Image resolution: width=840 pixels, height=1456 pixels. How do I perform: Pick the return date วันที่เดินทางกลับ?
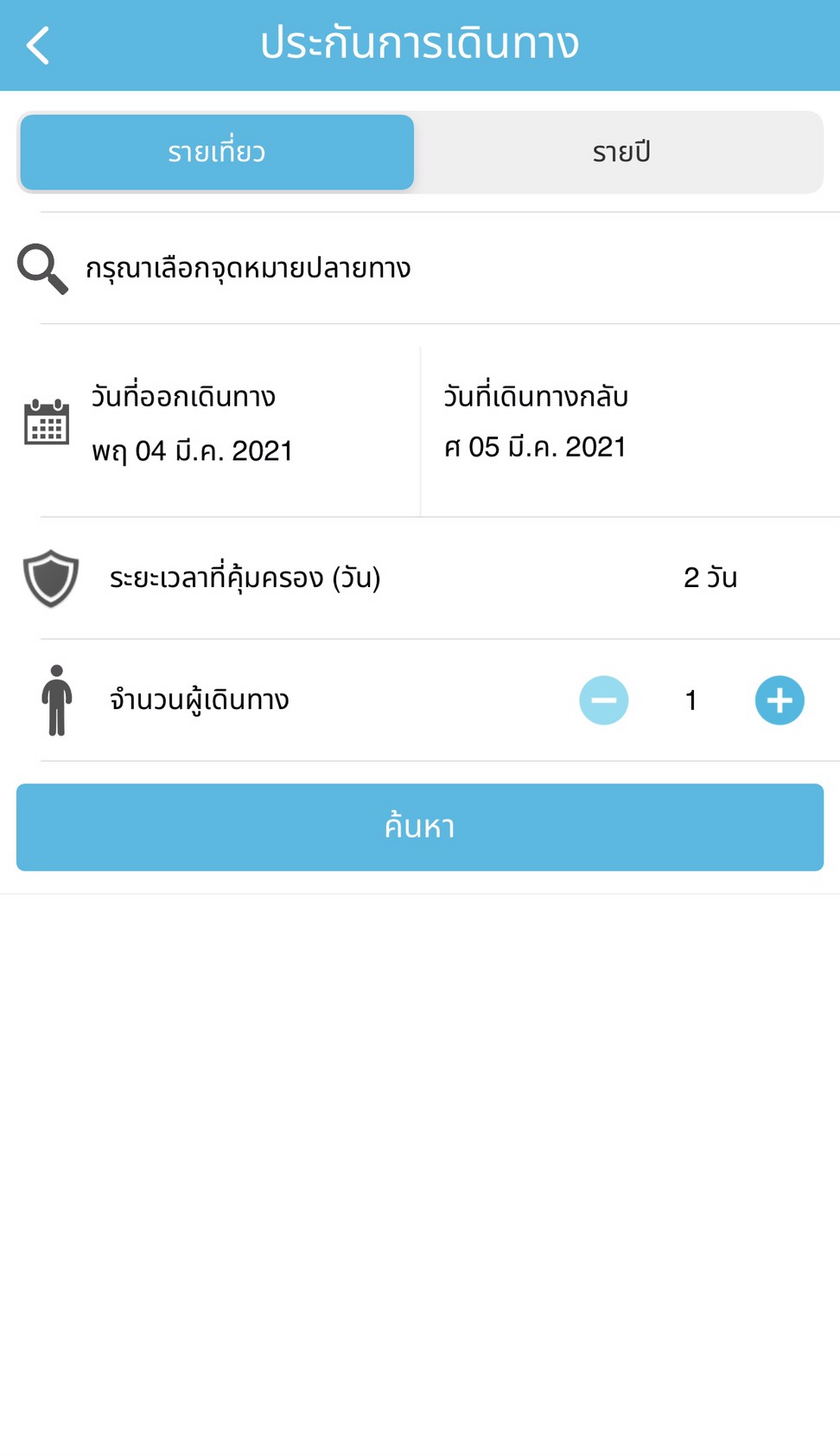(629, 422)
